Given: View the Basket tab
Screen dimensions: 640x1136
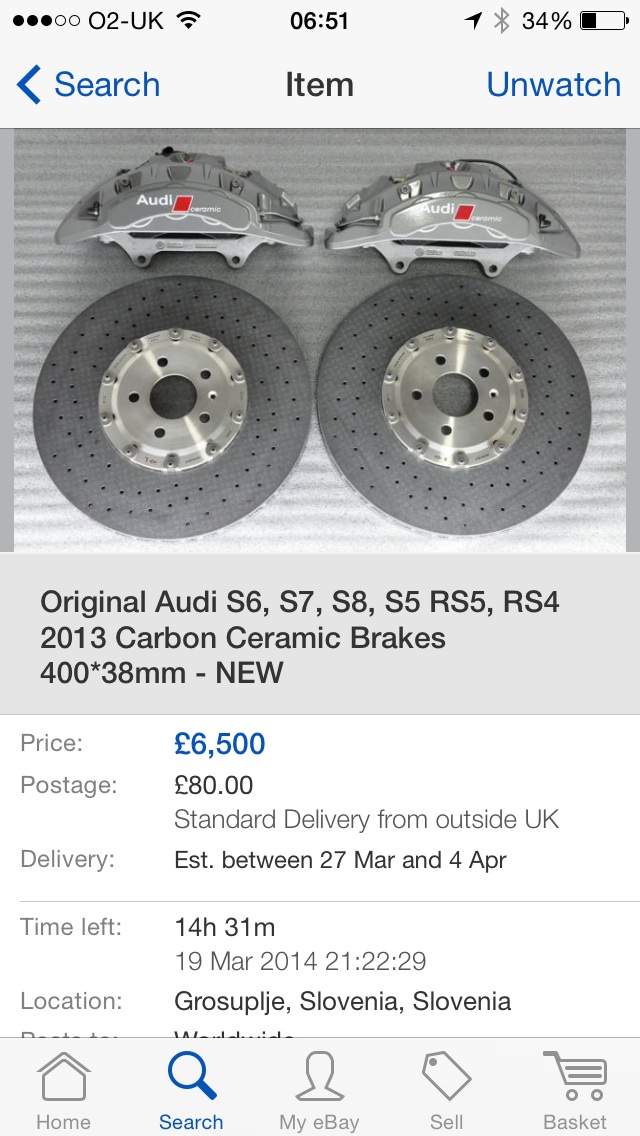Looking at the screenshot, I should [574, 1090].
